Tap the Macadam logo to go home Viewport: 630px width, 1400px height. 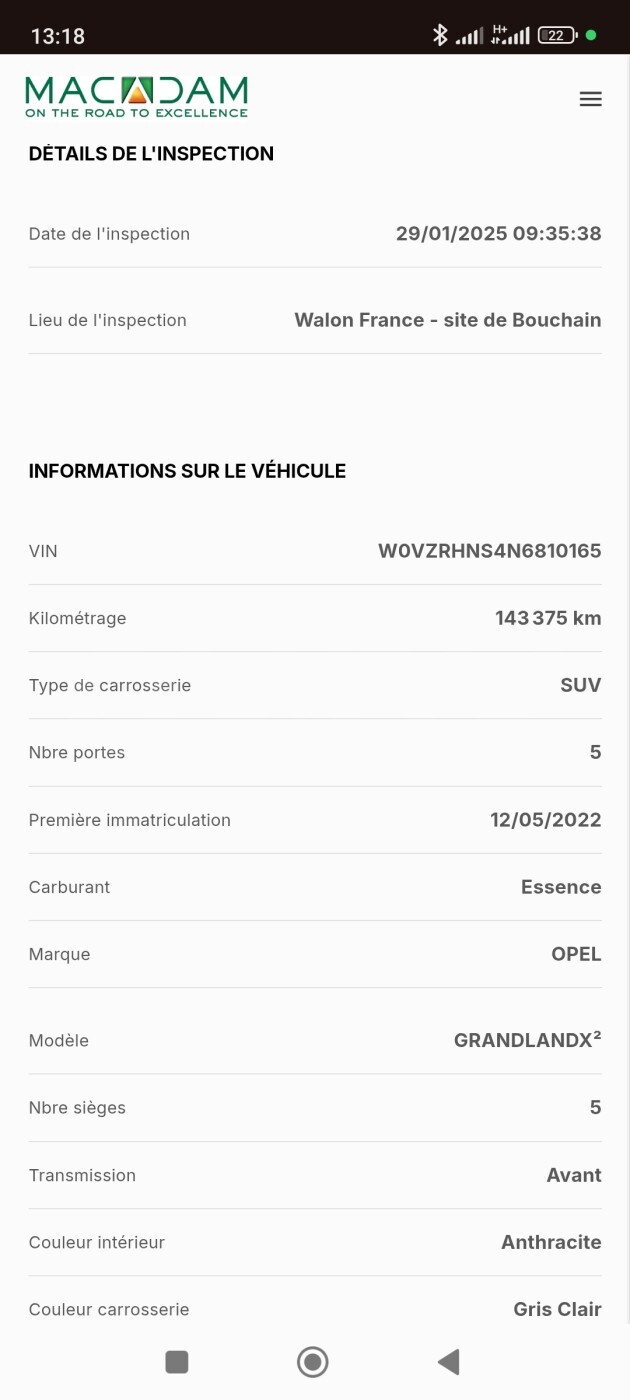pos(136,97)
